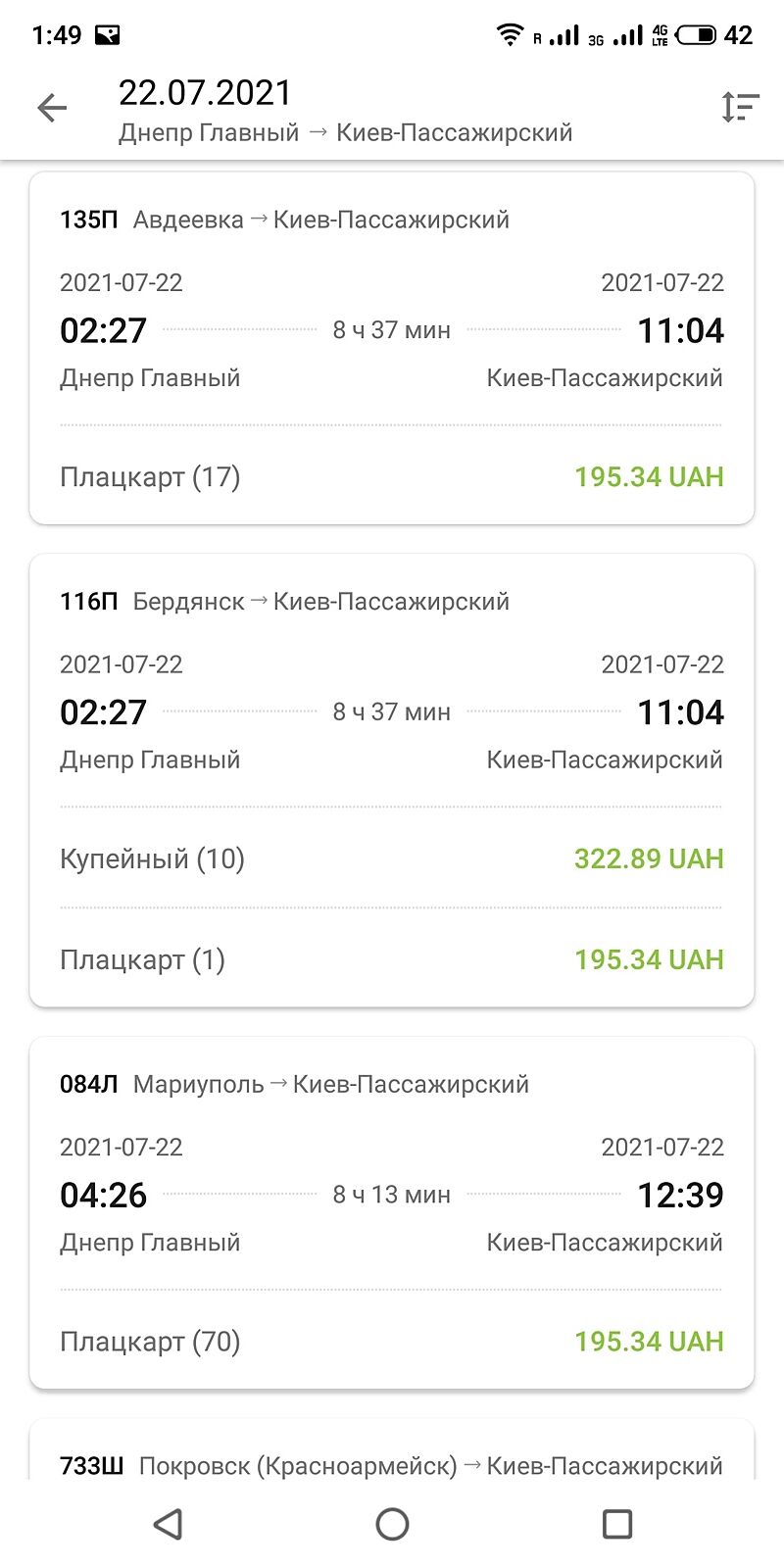Screen dimensions: 784x1568
Task: Tap the system home button
Action: (392, 1524)
